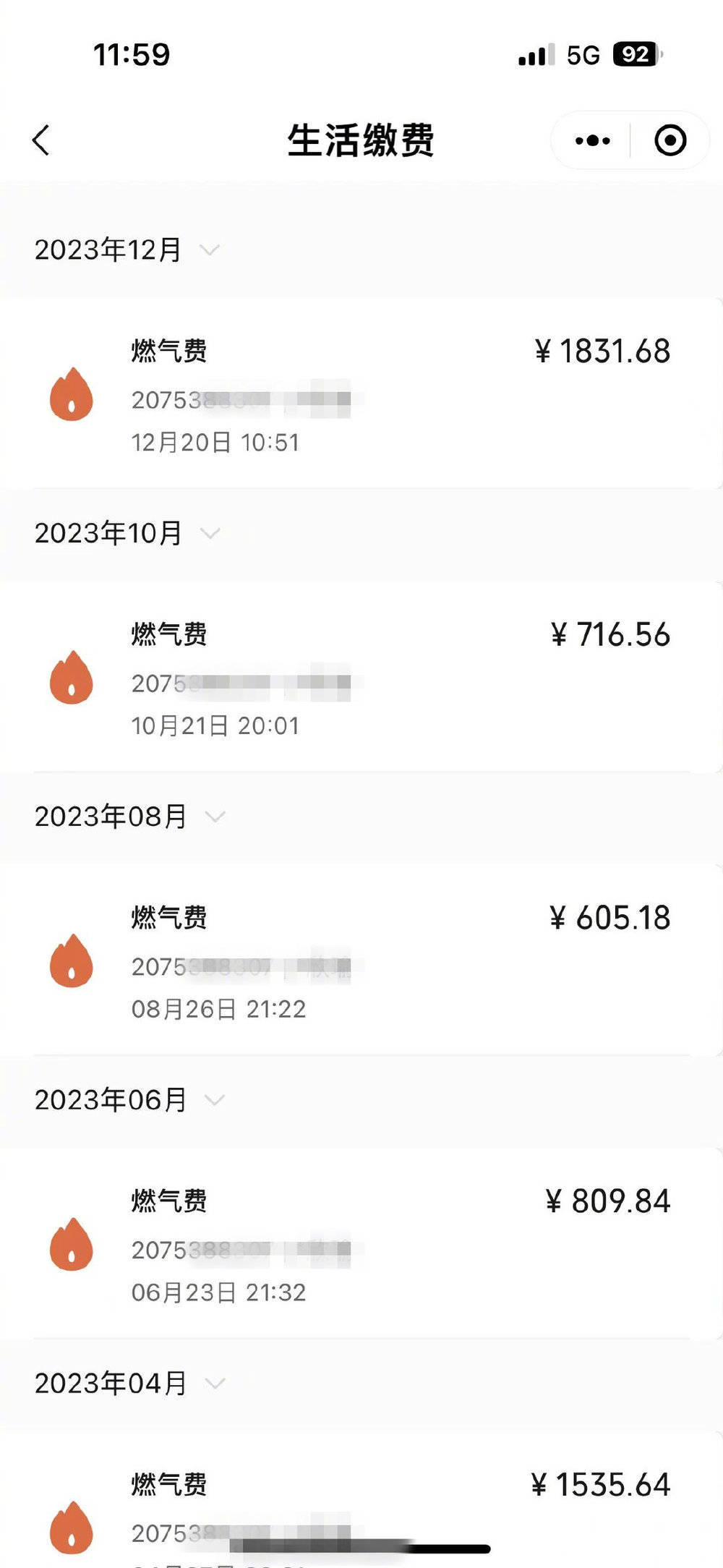Collapse the 2023年08月 section

[x=215, y=817]
